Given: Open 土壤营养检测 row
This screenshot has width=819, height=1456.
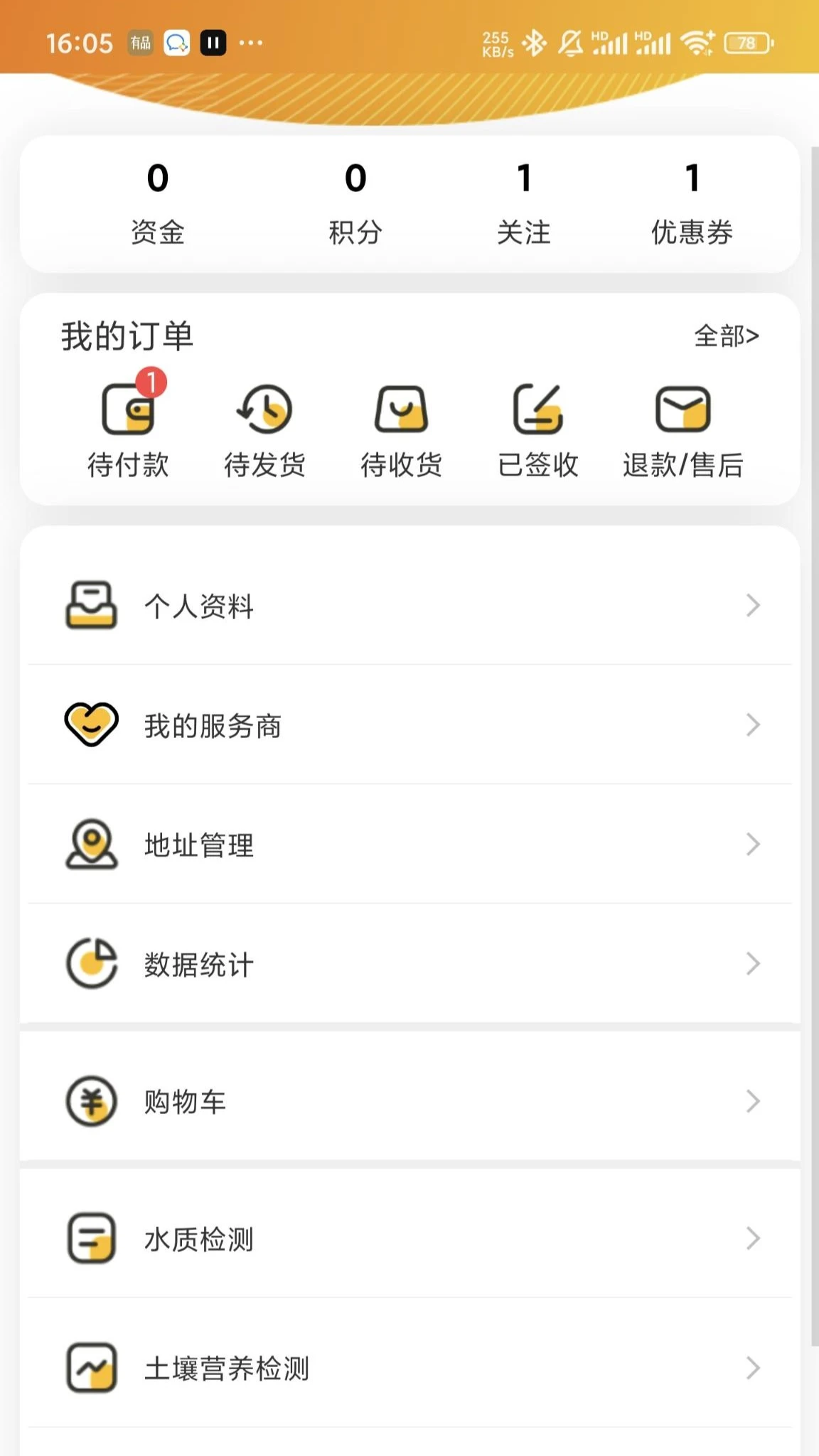Looking at the screenshot, I should pos(409,1368).
